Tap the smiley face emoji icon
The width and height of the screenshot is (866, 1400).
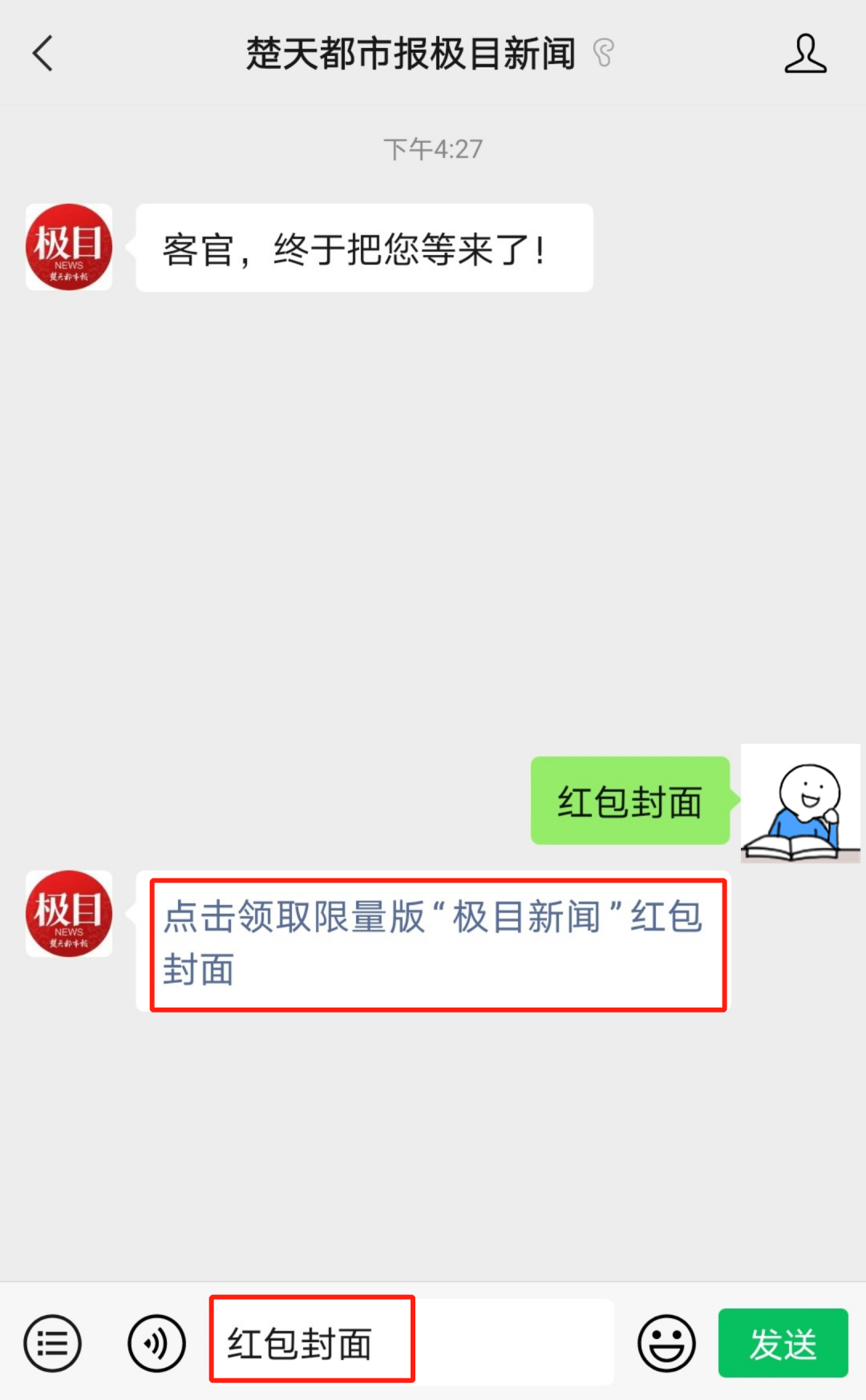tap(666, 1341)
